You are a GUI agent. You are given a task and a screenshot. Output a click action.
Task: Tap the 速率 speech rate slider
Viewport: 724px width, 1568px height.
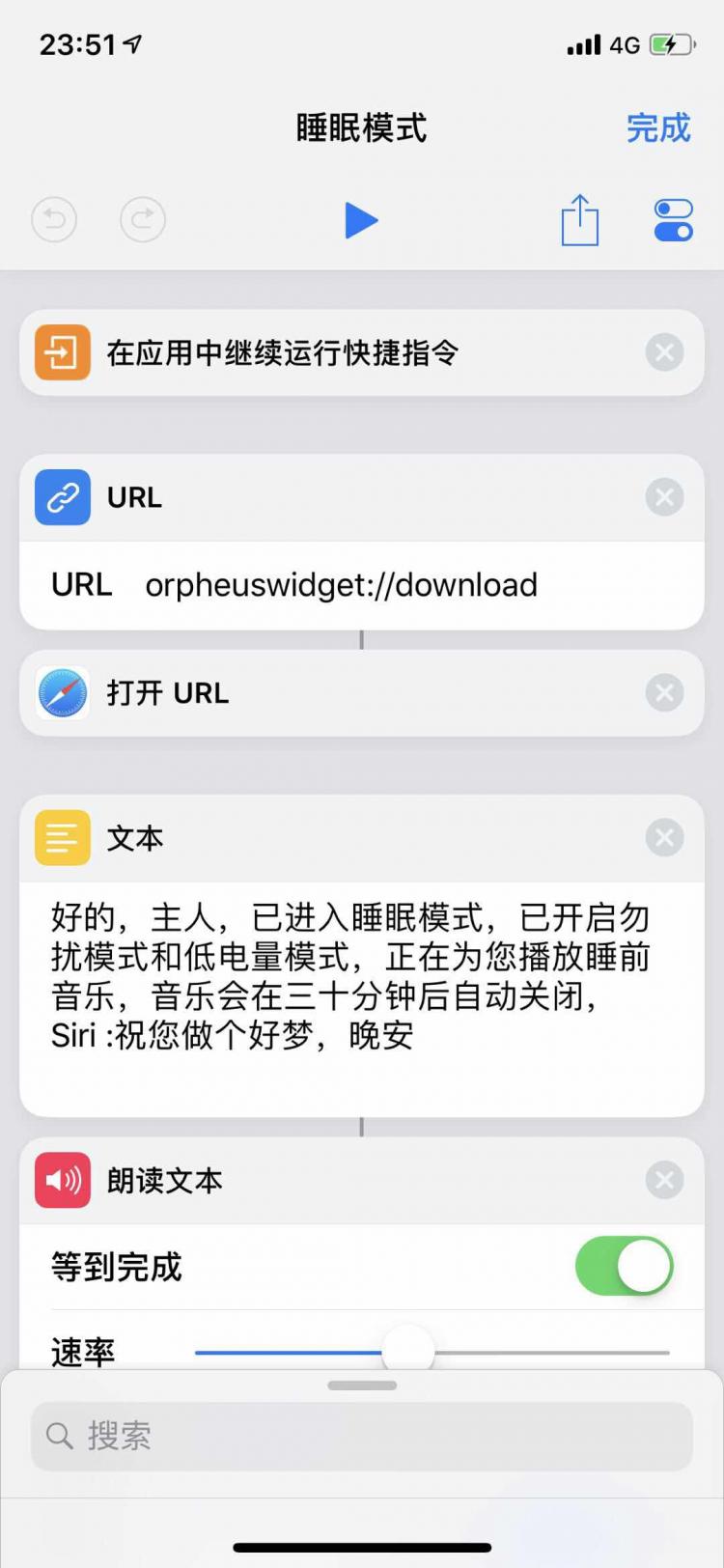(x=432, y=1352)
